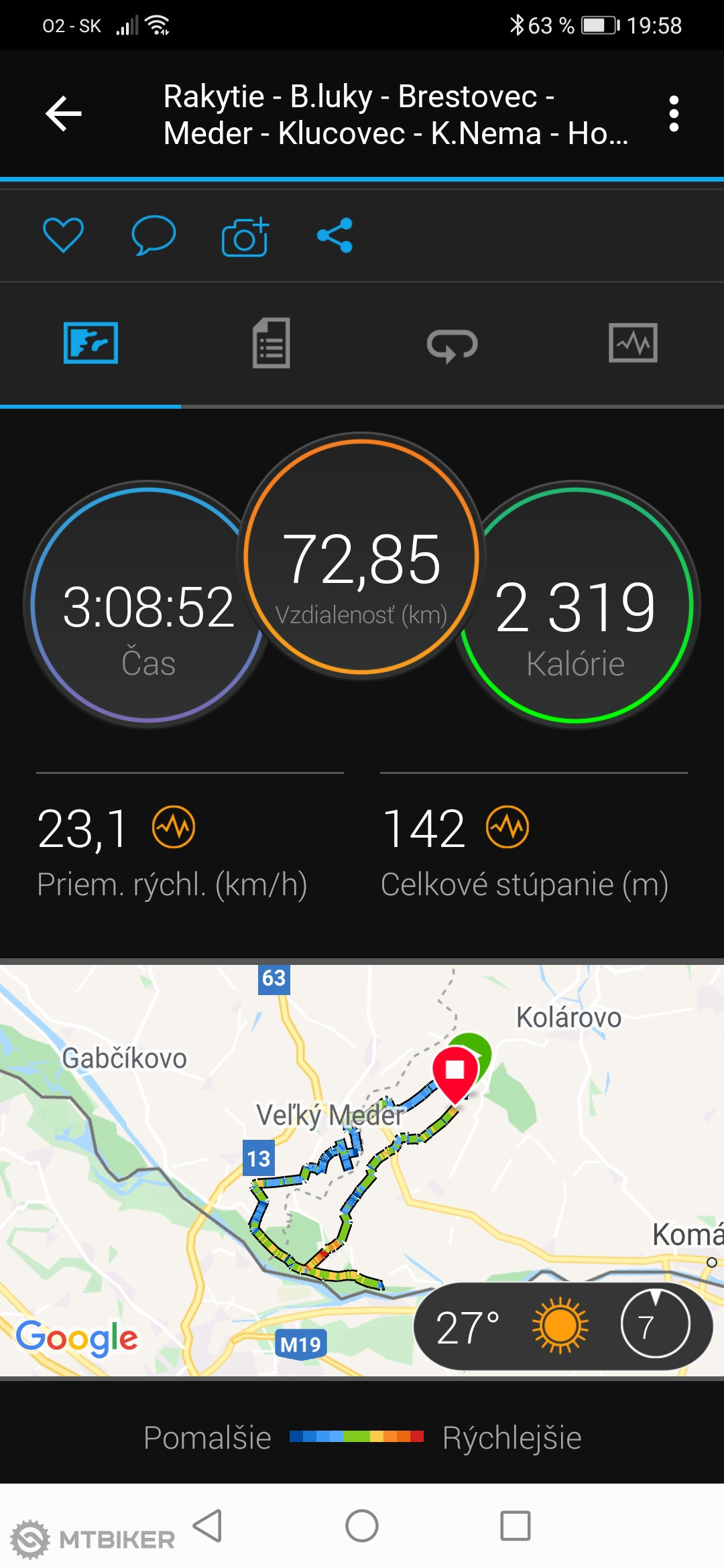724x1568 pixels.
Task: Switch to the overview map tab
Action: pyautogui.click(x=90, y=343)
